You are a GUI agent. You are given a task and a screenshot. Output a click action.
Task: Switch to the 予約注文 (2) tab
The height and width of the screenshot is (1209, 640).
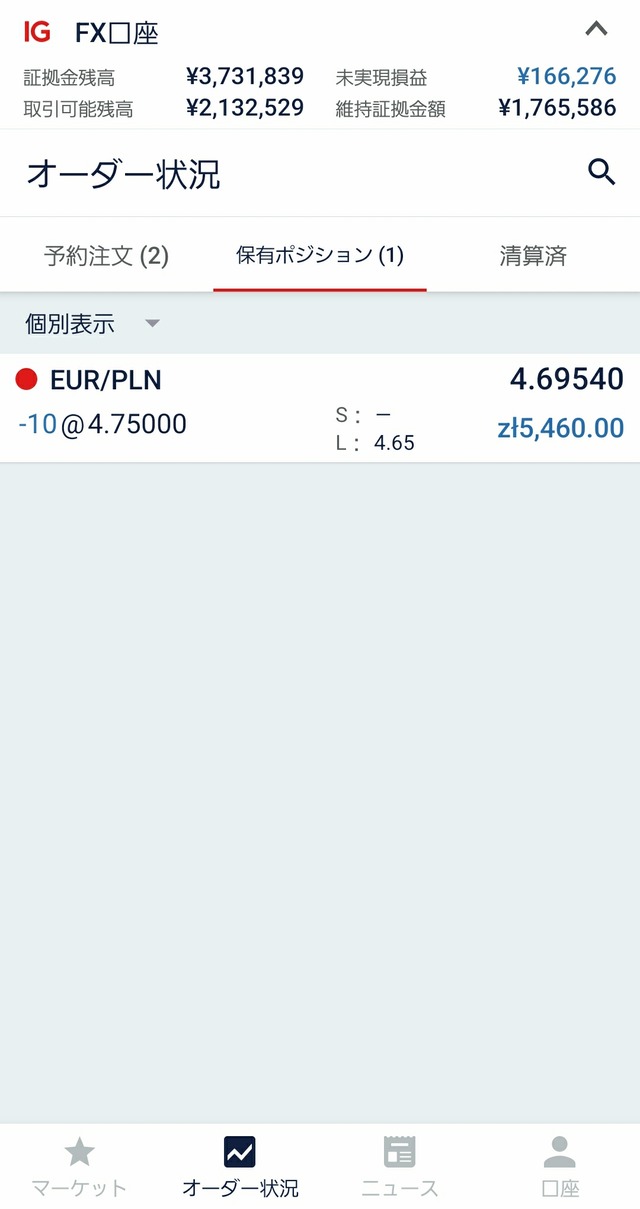click(x=106, y=256)
